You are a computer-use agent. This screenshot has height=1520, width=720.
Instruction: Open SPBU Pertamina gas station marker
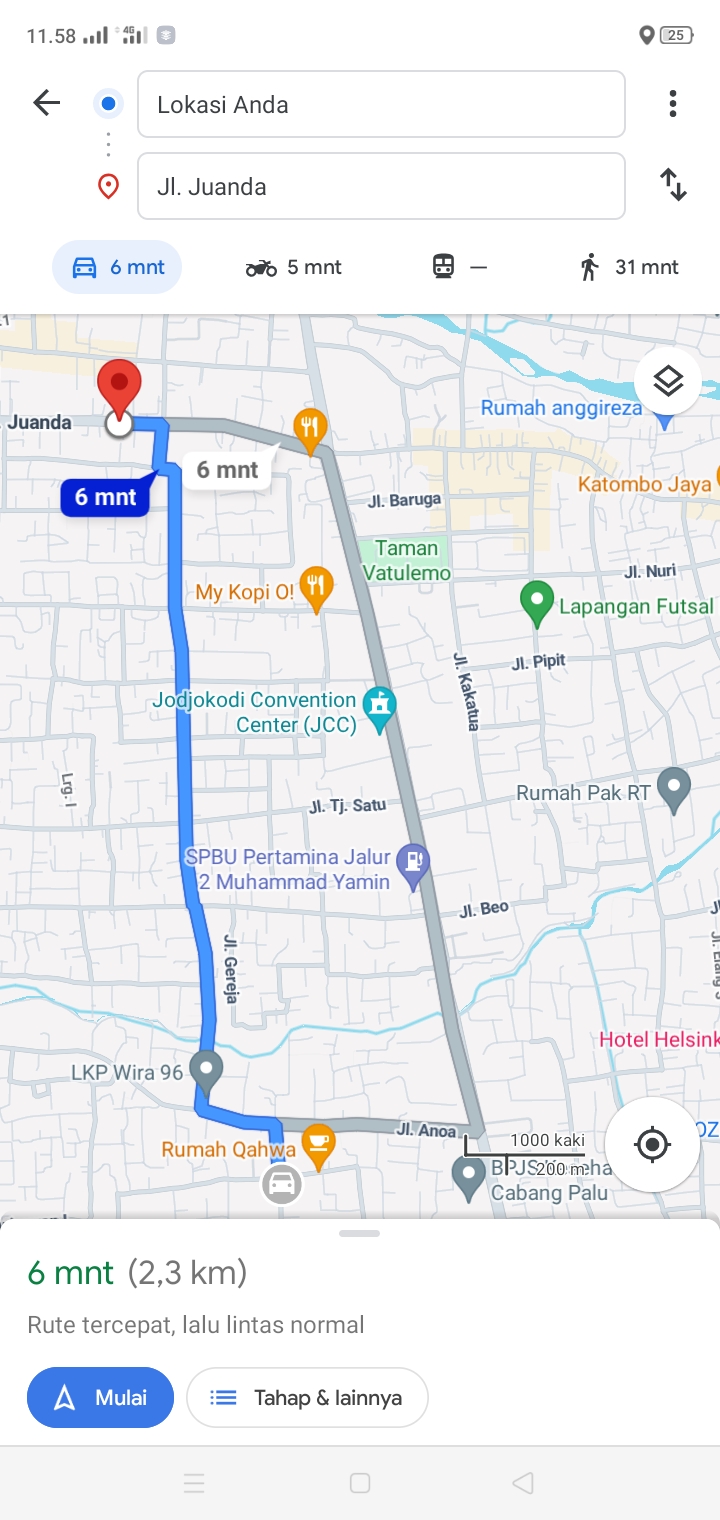pos(412,865)
